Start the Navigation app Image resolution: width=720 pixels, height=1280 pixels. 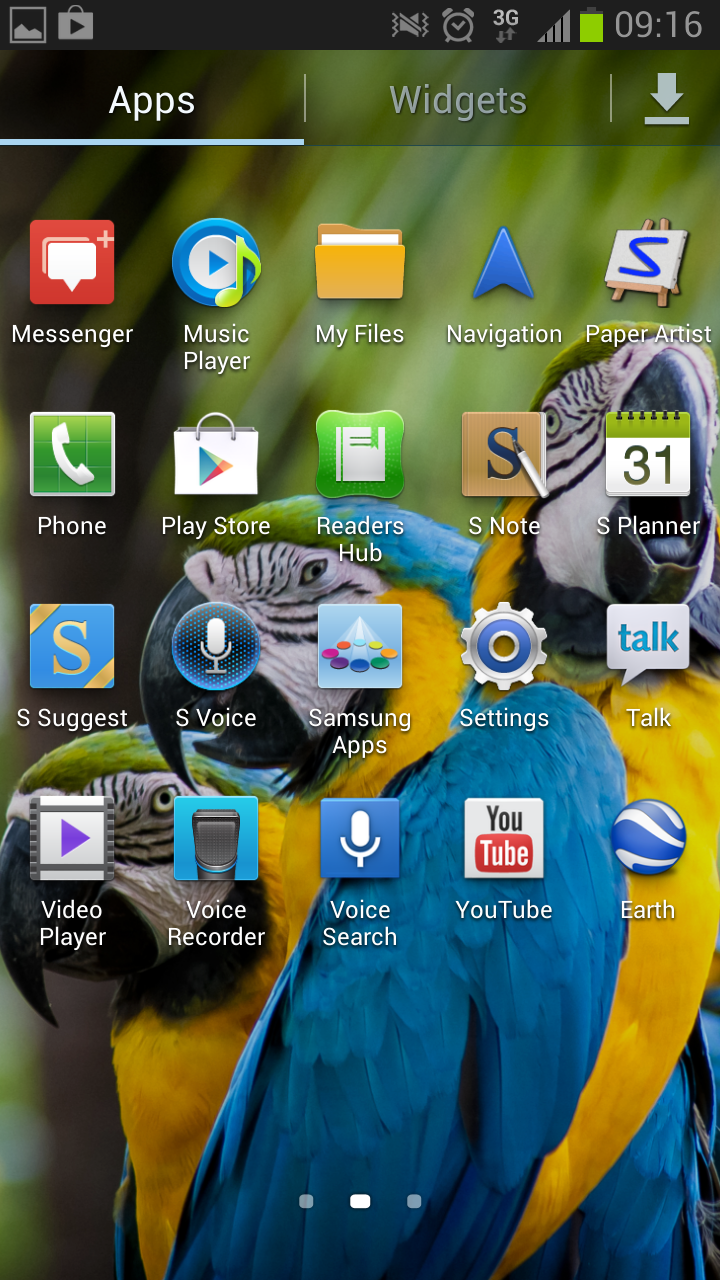coord(504,263)
